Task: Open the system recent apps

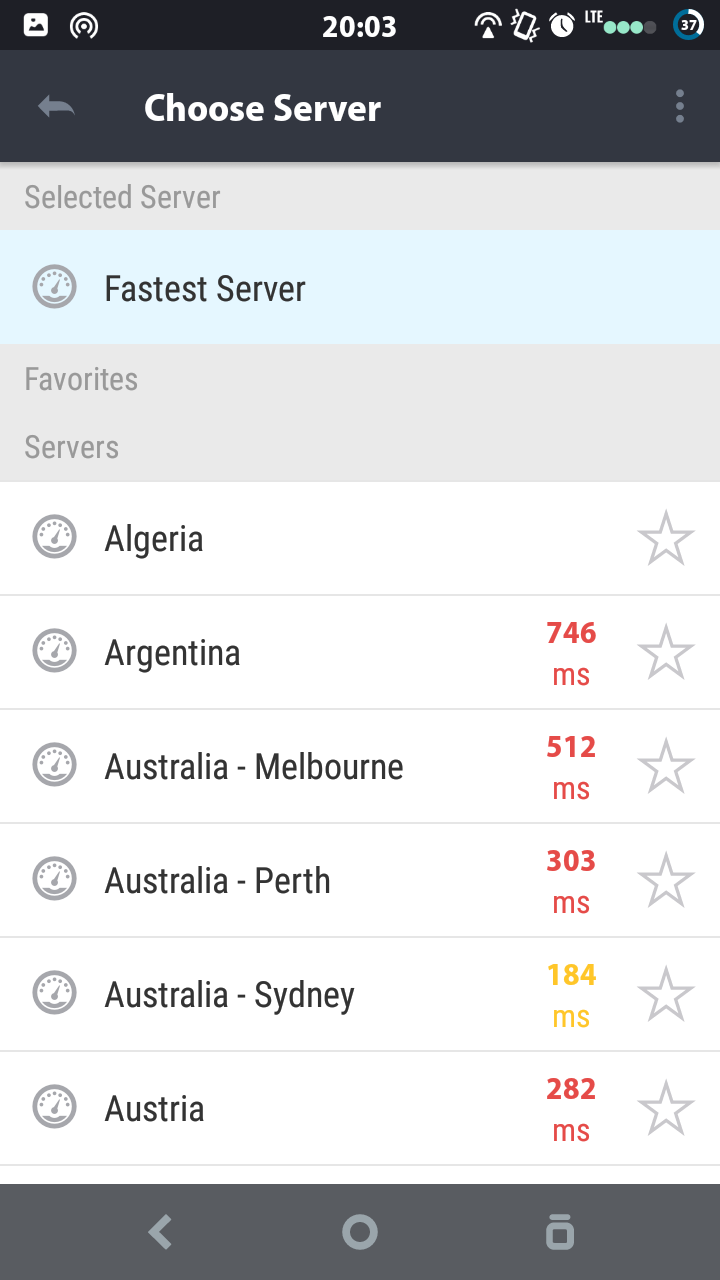Action: tap(560, 1232)
